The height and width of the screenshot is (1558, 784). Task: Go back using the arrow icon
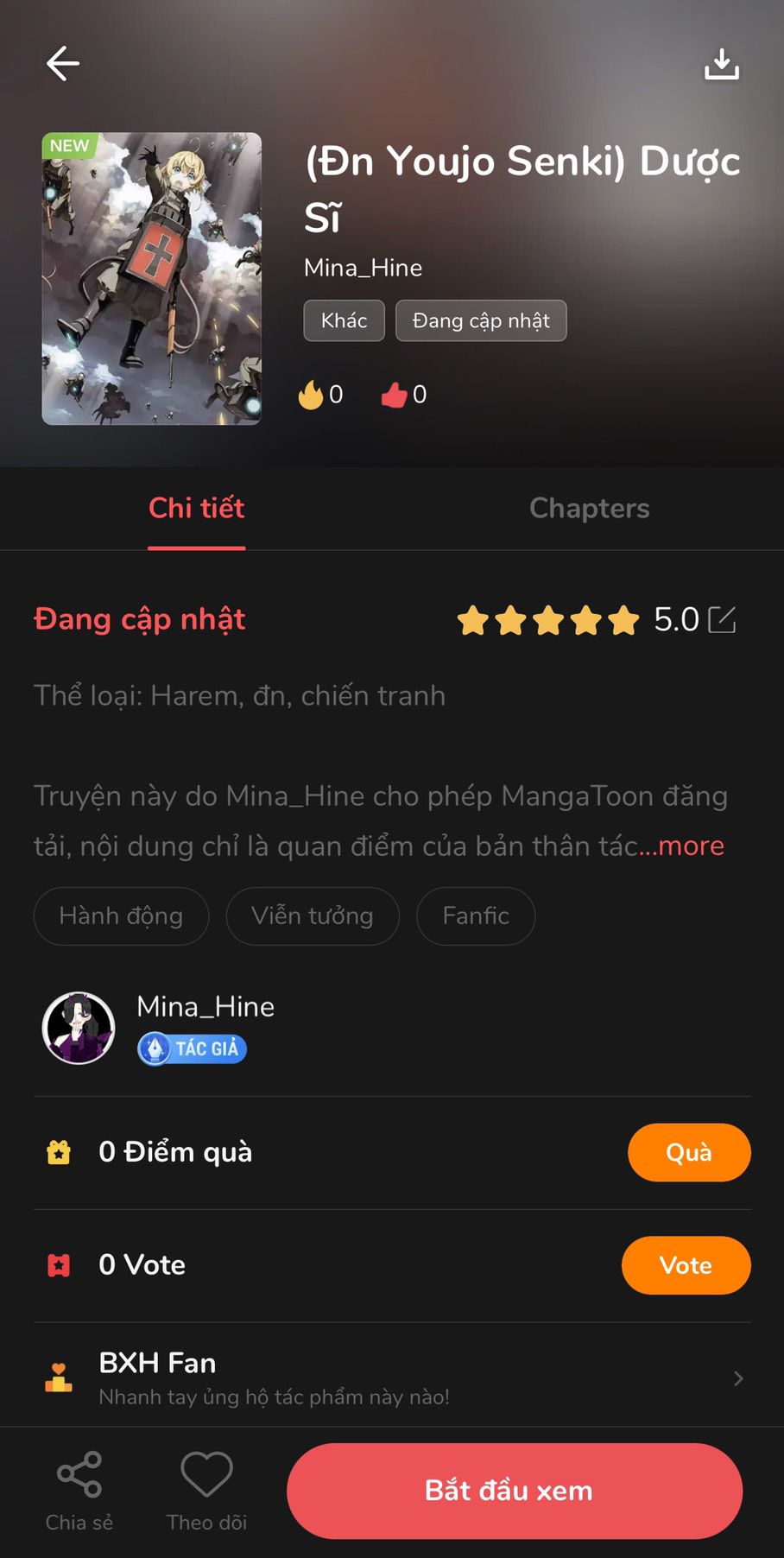click(x=63, y=64)
